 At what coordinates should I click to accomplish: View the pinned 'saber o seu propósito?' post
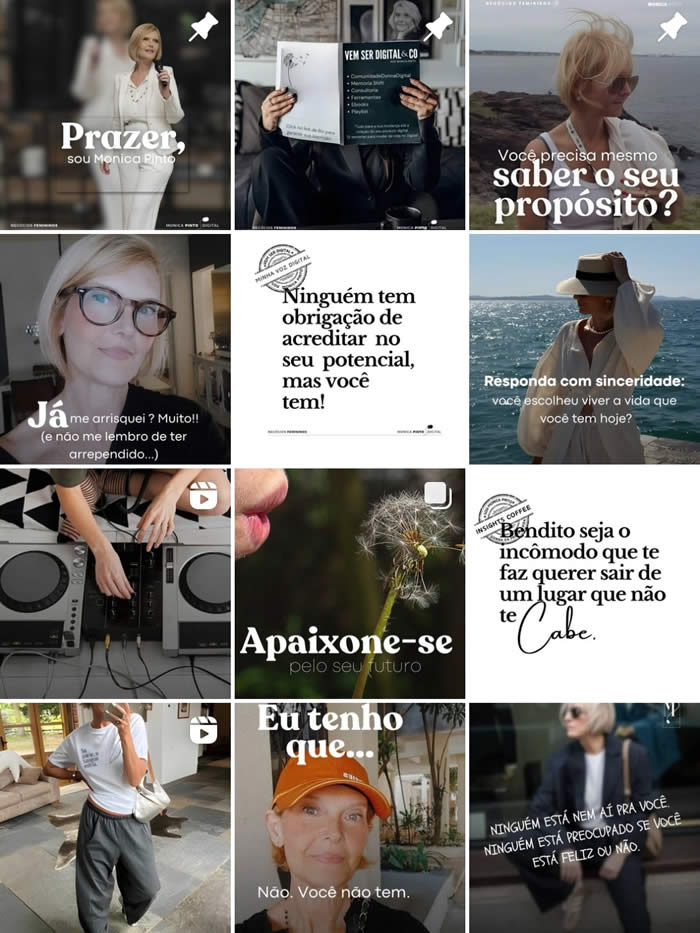click(x=584, y=115)
